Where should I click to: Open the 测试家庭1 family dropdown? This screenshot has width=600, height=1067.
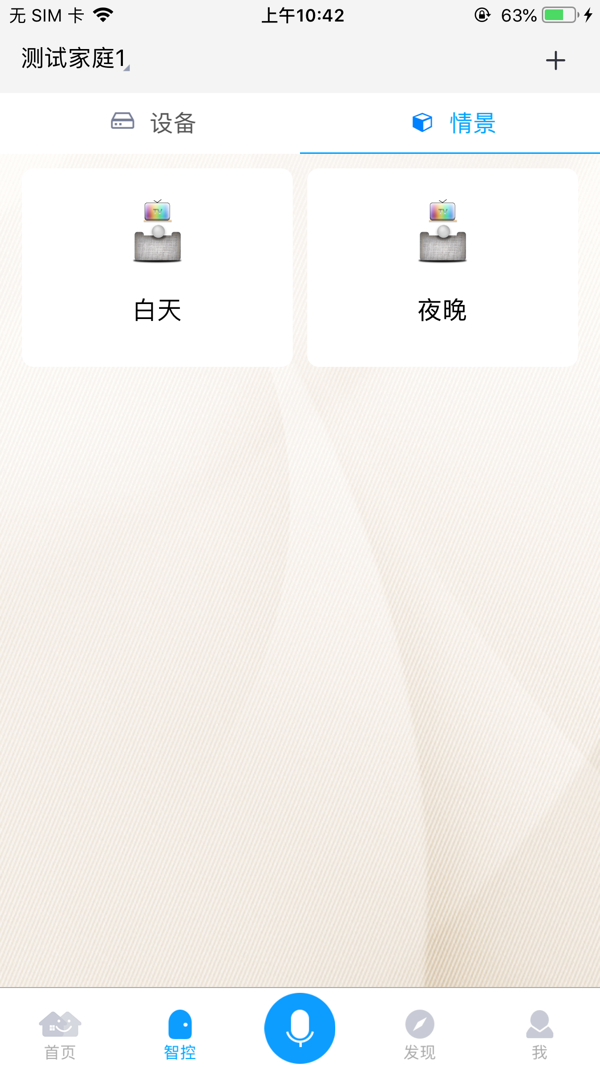(x=75, y=59)
